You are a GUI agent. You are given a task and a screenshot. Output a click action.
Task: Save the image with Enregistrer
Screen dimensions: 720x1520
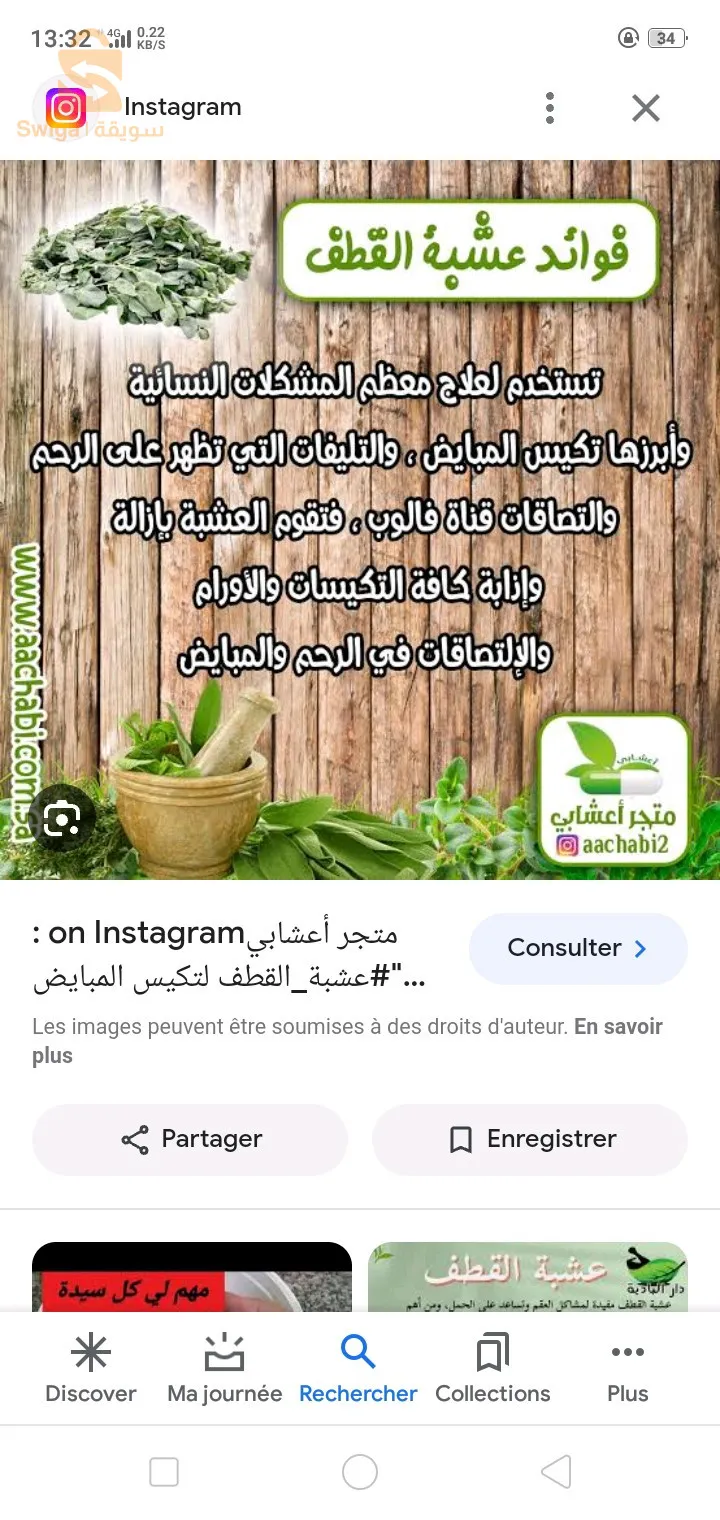(529, 1139)
